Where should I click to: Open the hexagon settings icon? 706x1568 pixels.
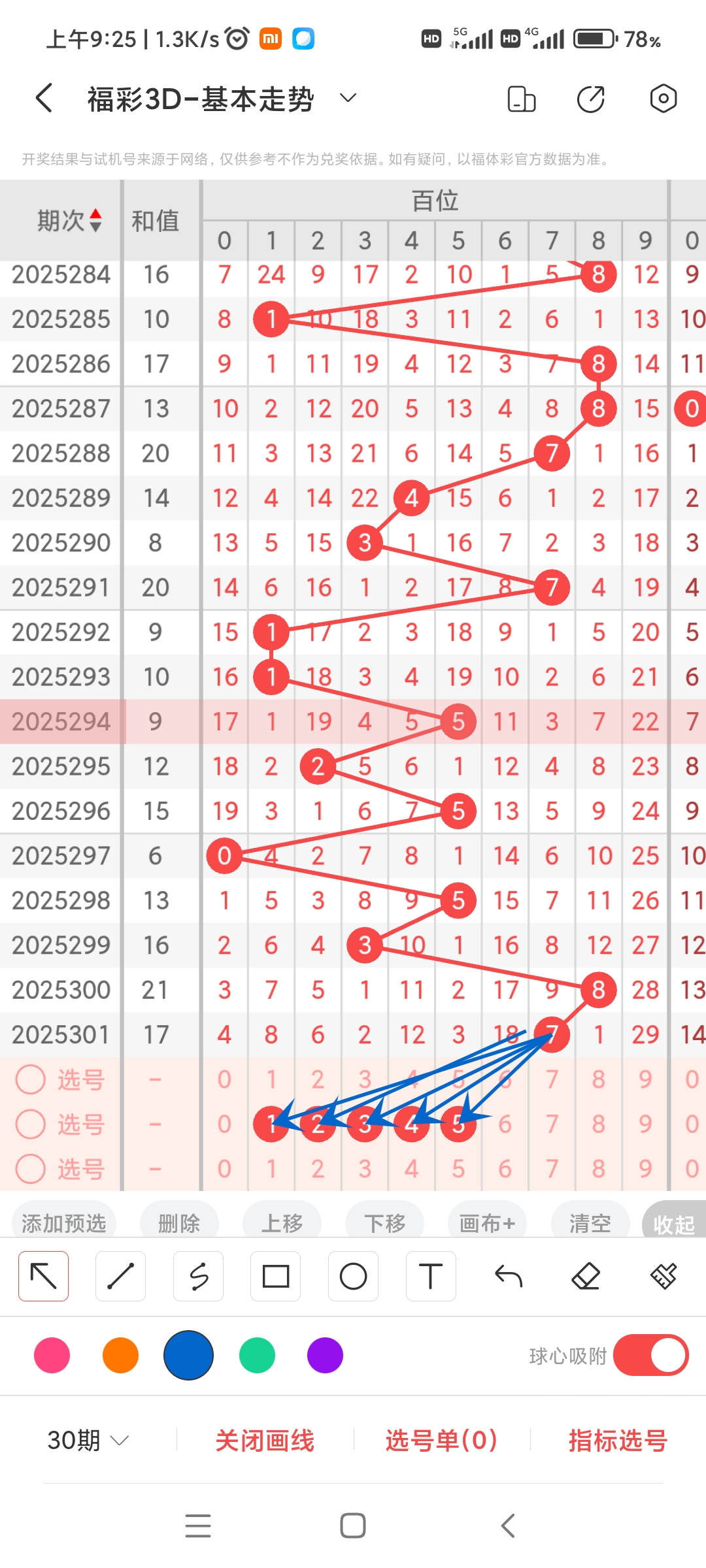[x=663, y=99]
